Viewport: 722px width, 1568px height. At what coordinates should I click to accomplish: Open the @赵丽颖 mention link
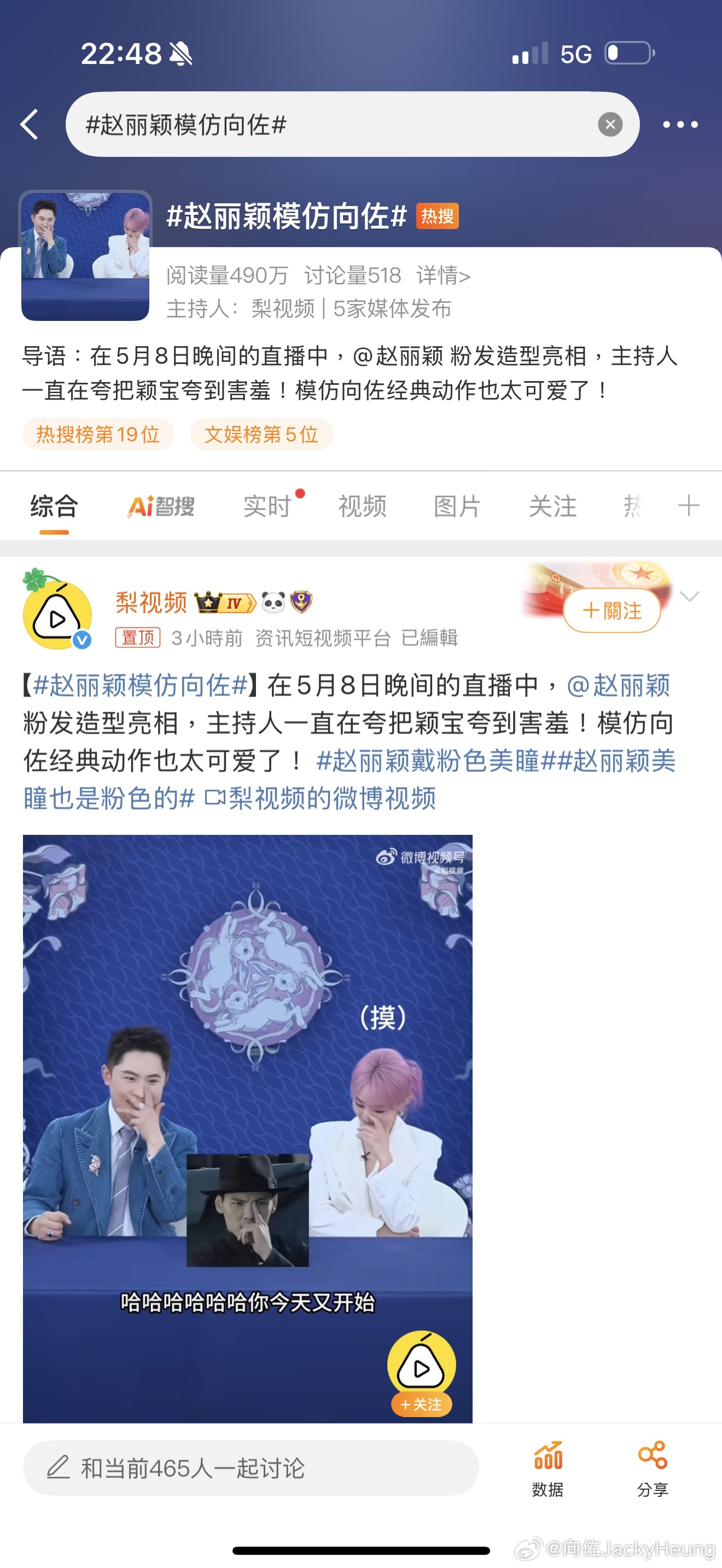pyautogui.click(x=618, y=686)
